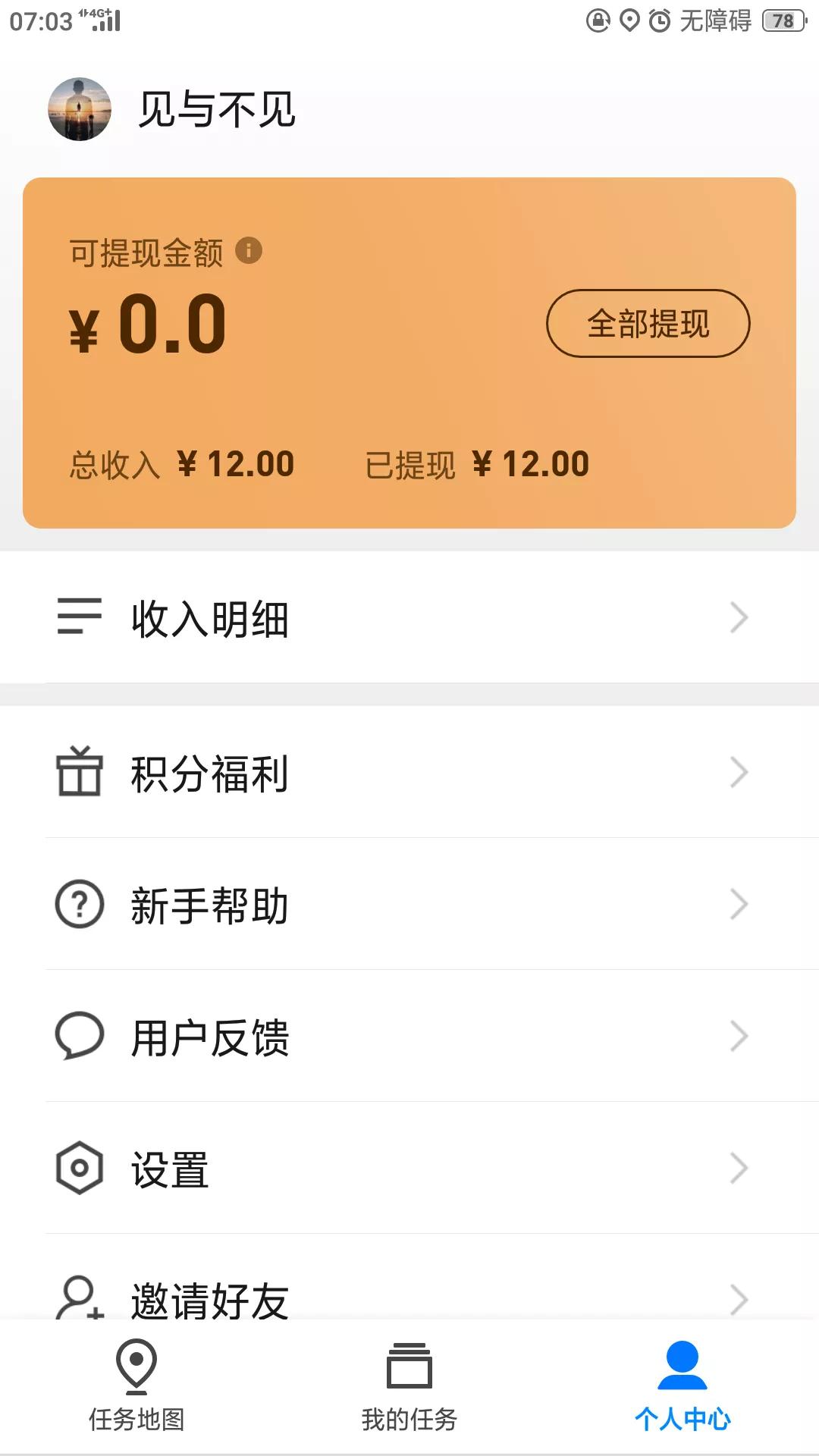Click the 积分福利 gift box icon
Screen dimensions: 819x1456
pos(78,773)
